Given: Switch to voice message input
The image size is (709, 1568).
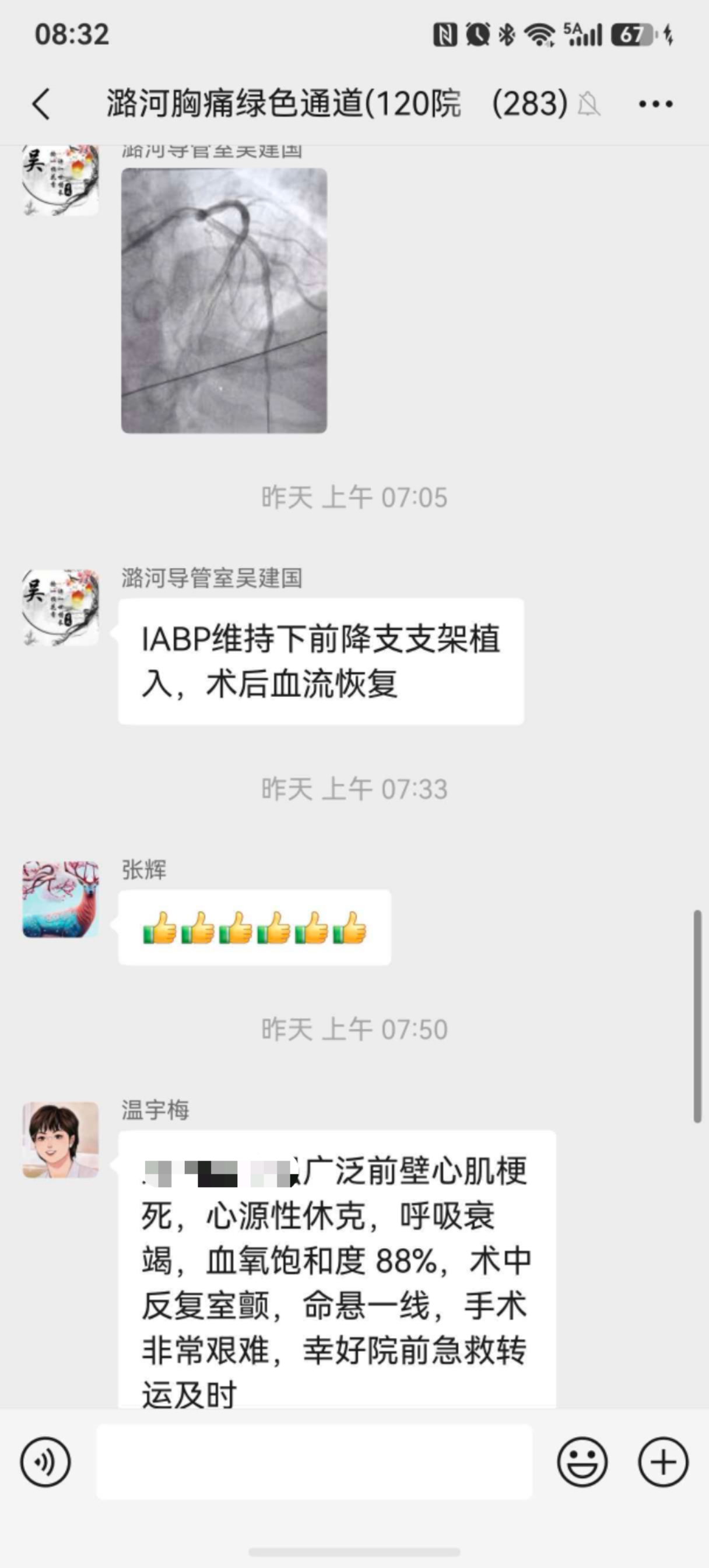Looking at the screenshot, I should [x=45, y=1462].
